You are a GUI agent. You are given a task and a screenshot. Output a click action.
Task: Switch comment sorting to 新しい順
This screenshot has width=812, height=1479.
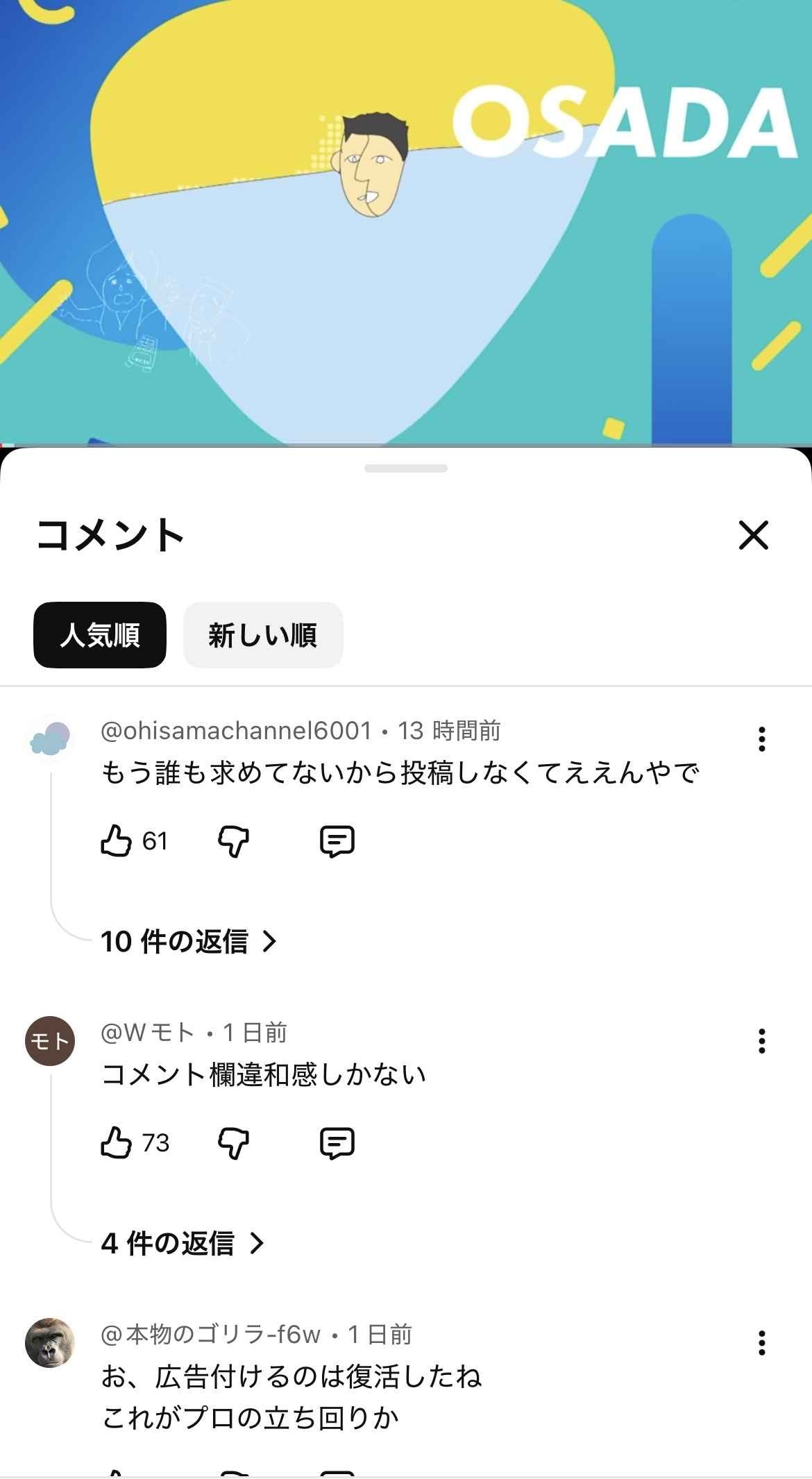[x=263, y=634]
